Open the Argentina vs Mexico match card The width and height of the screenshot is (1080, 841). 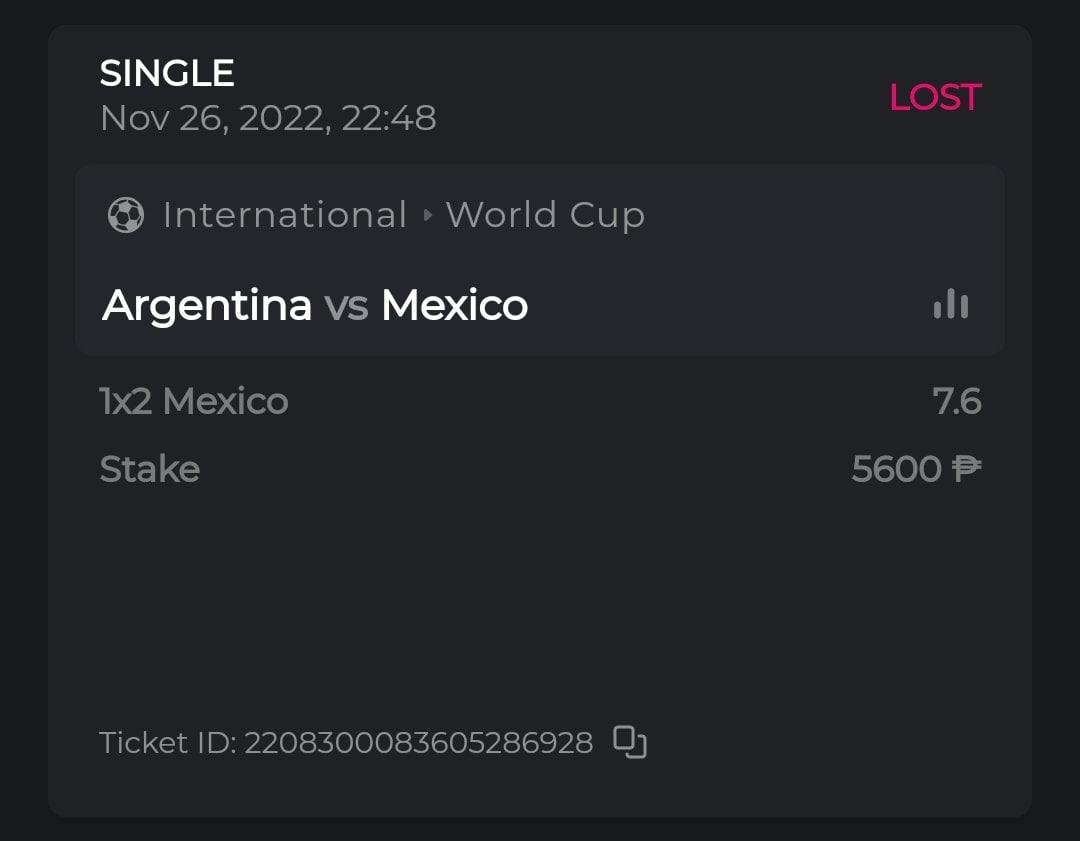[315, 305]
